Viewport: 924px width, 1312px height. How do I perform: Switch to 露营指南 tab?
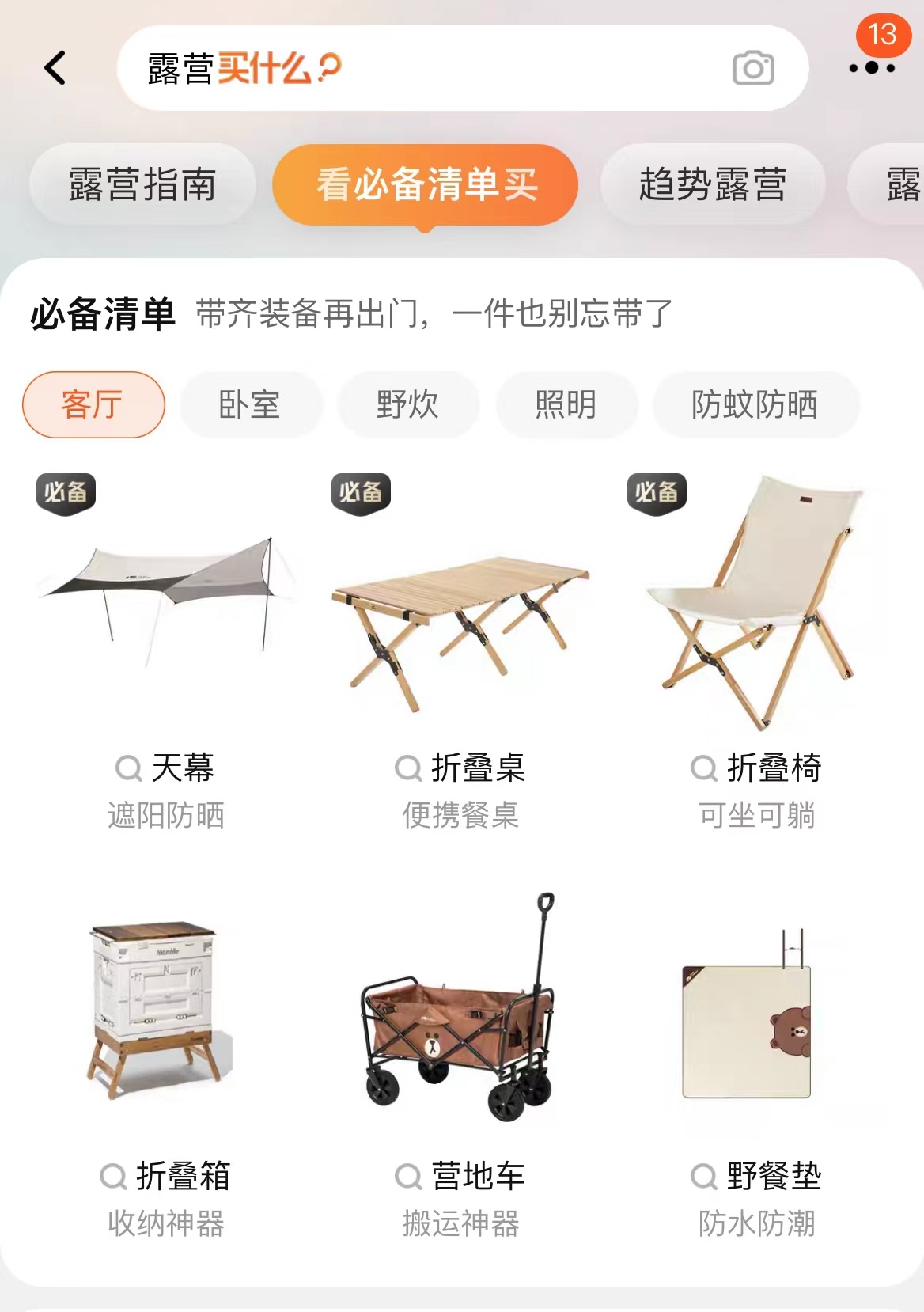click(142, 185)
